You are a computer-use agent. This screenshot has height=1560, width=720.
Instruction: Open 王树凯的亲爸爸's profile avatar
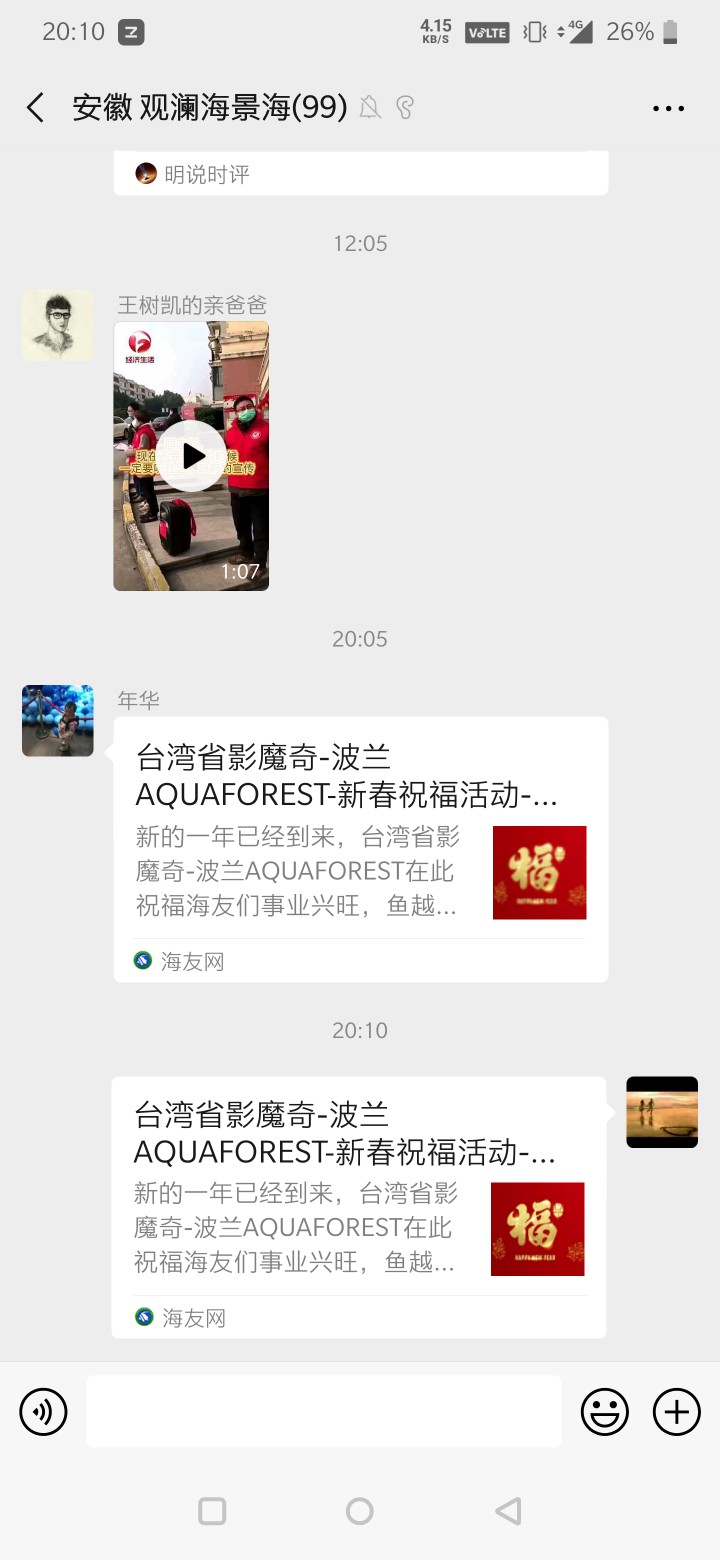coord(58,326)
